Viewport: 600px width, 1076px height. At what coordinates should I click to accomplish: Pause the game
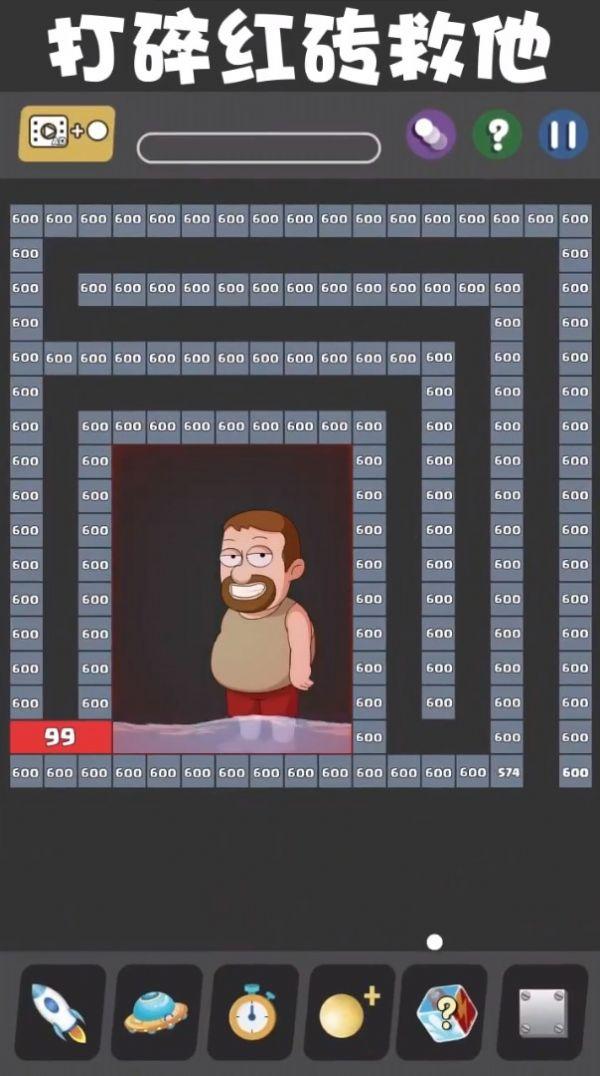(x=563, y=135)
